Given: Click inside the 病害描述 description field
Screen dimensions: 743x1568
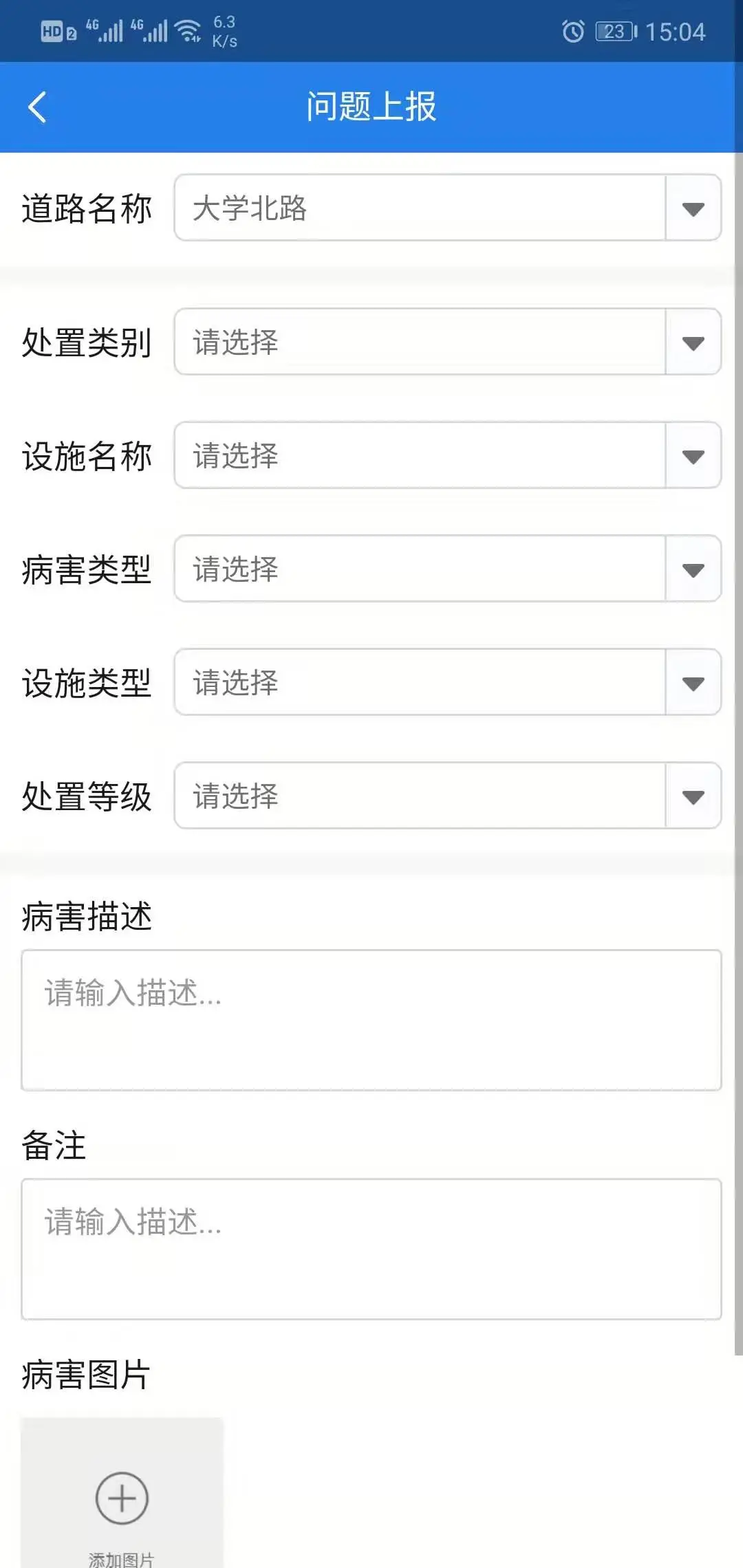Looking at the screenshot, I should [x=371, y=1018].
